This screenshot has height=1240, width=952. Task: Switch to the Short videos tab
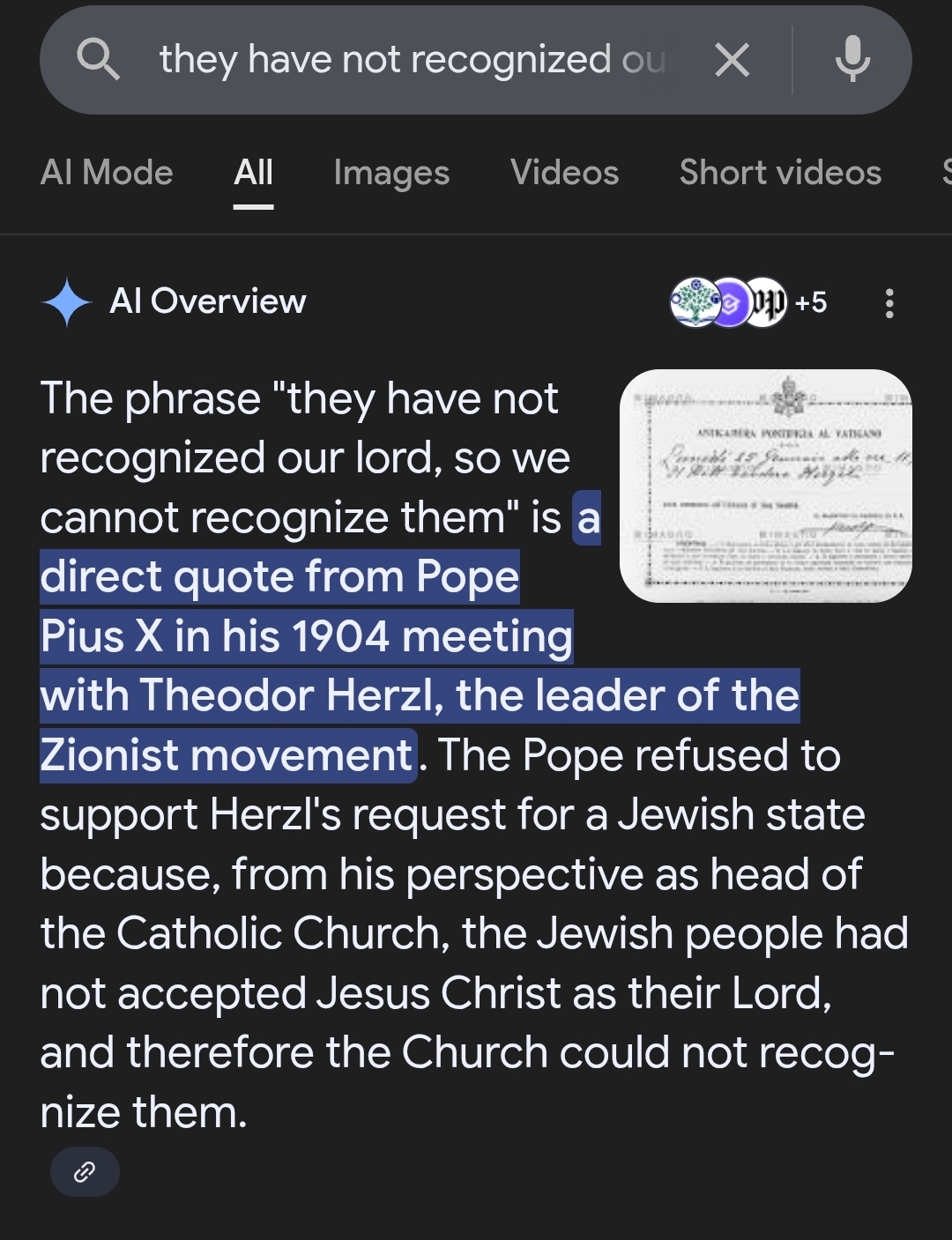pyautogui.click(x=780, y=173)
